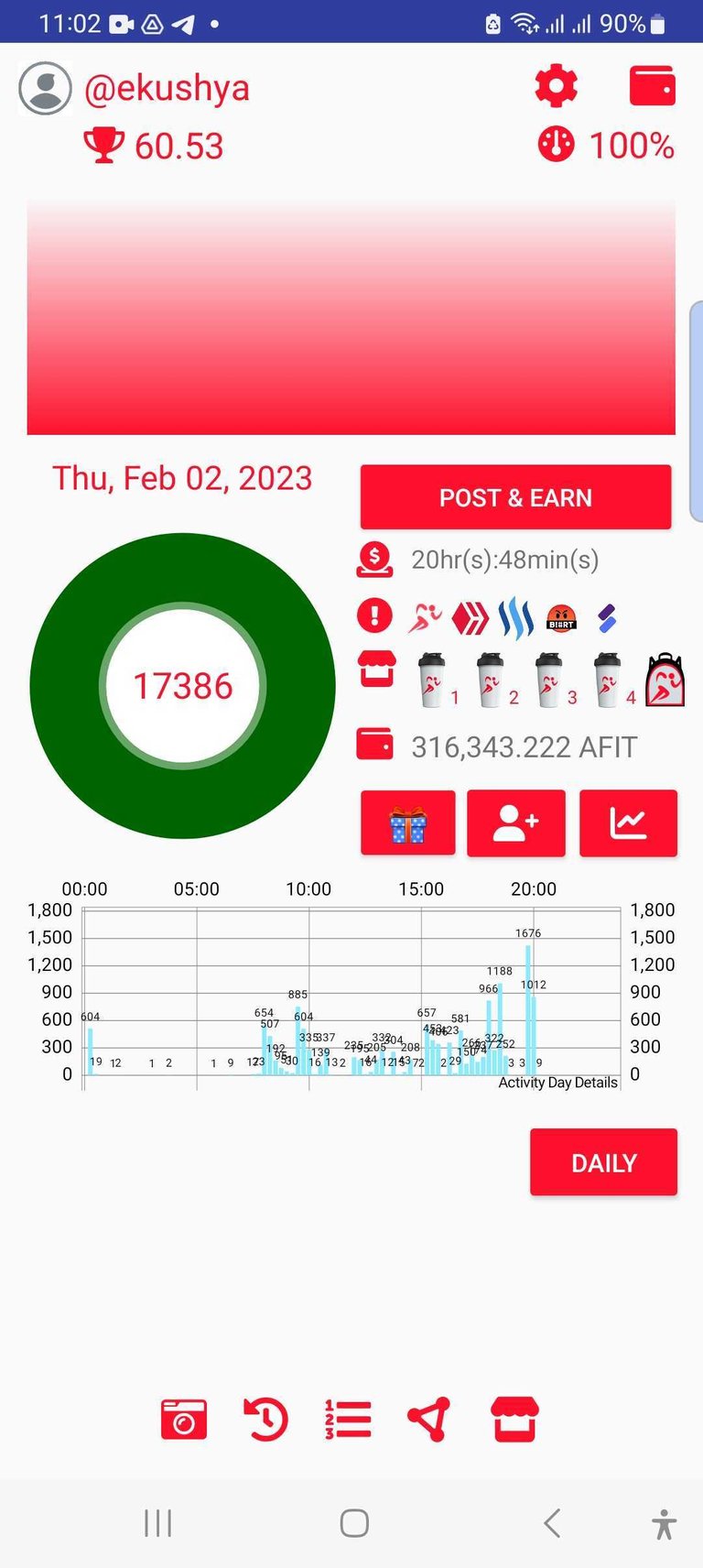Select the Blurt logo icon
703x1568 pixels.
click(x=561, y=619)
